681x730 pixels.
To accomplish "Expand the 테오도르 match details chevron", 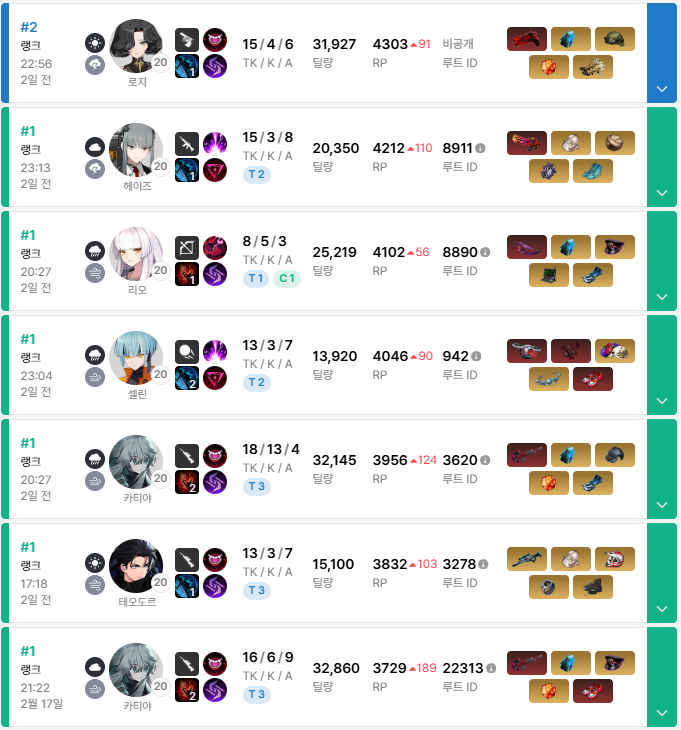I will 662,608.
